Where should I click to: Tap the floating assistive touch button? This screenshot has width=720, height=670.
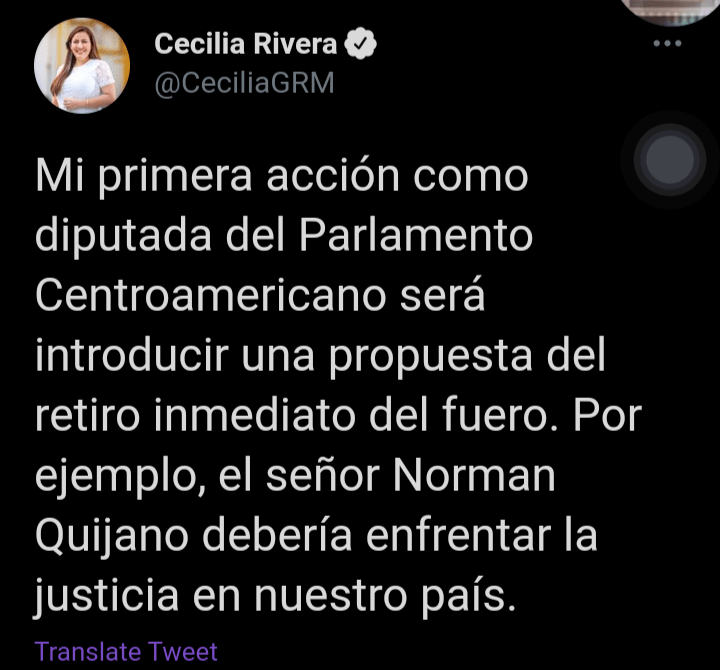pyautogui.click(x=669, y=159)
